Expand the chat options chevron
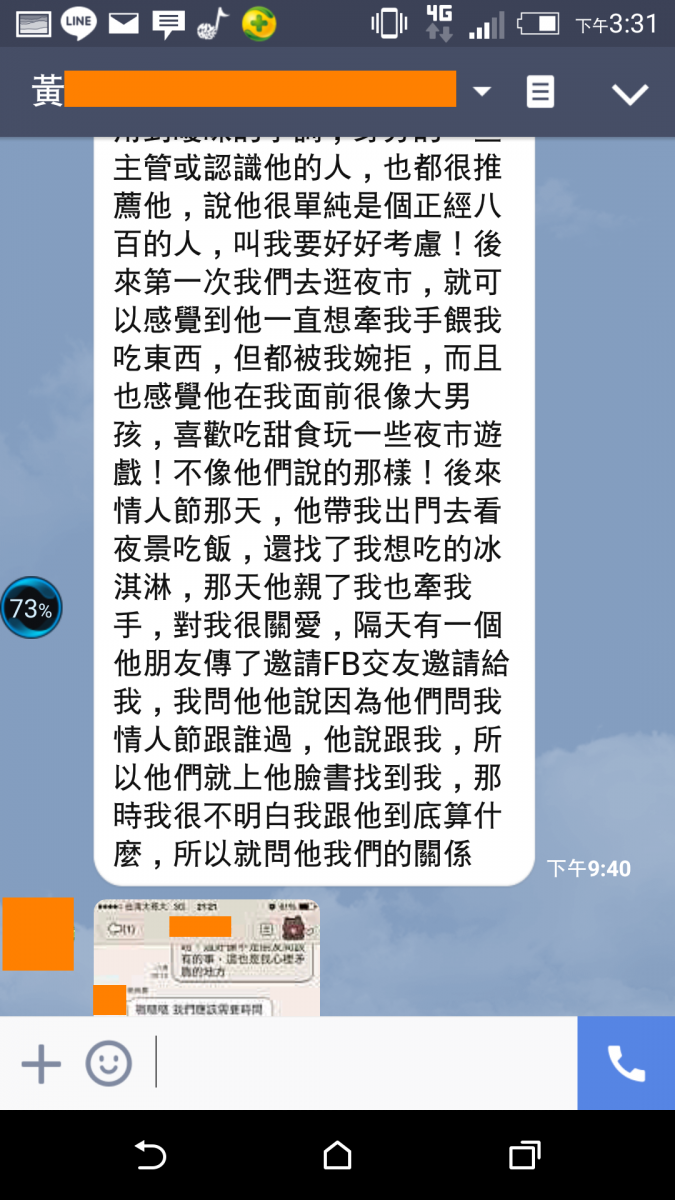The height and width of the screenshot is (1200, 675). tap(630, 94)
